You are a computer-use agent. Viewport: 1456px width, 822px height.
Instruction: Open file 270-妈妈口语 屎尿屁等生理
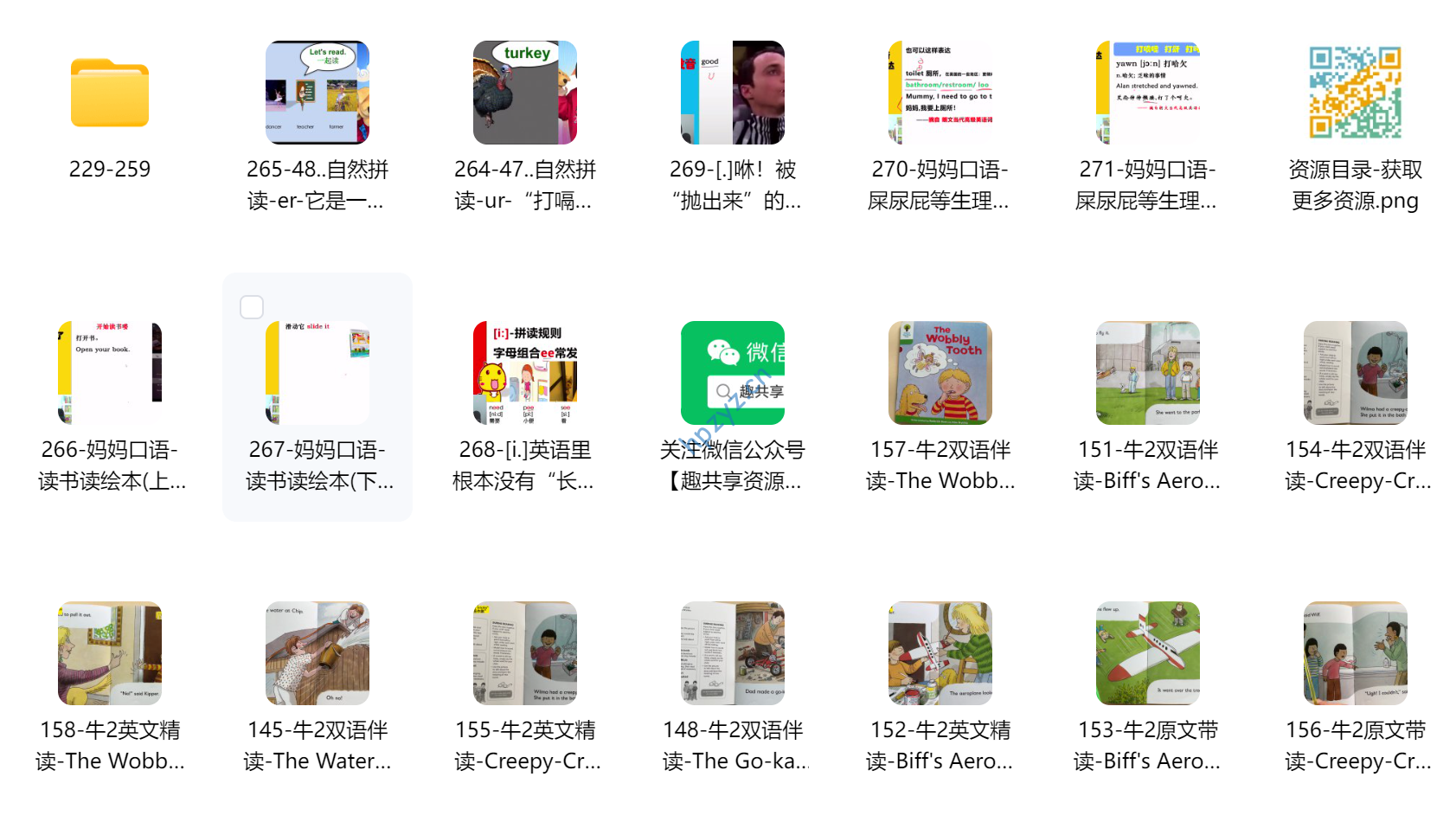coord(940,93)
